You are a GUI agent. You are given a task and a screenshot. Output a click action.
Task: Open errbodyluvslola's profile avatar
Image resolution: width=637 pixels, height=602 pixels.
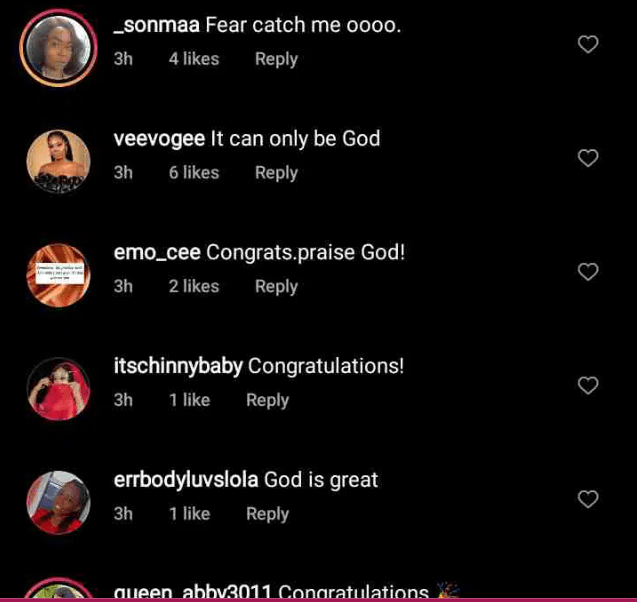57,502
